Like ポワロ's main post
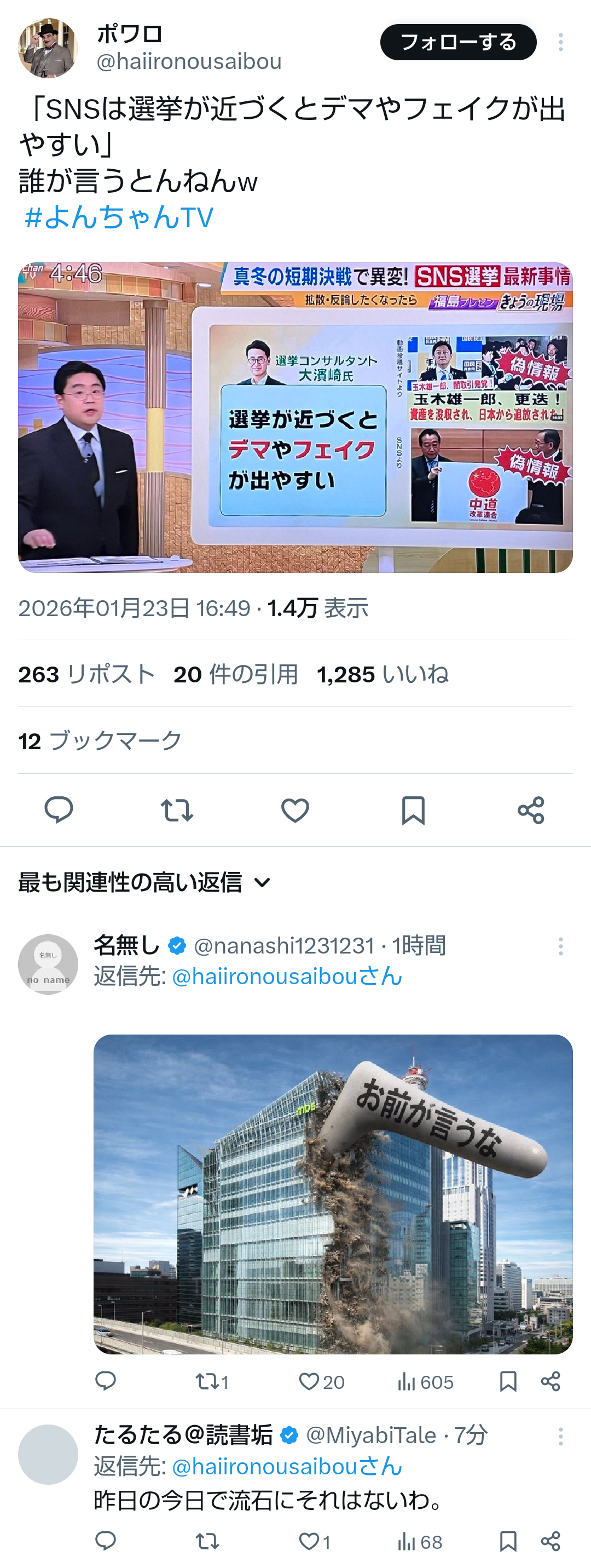The width and height of the screenshot is (591, 1568). pos(295,810)
